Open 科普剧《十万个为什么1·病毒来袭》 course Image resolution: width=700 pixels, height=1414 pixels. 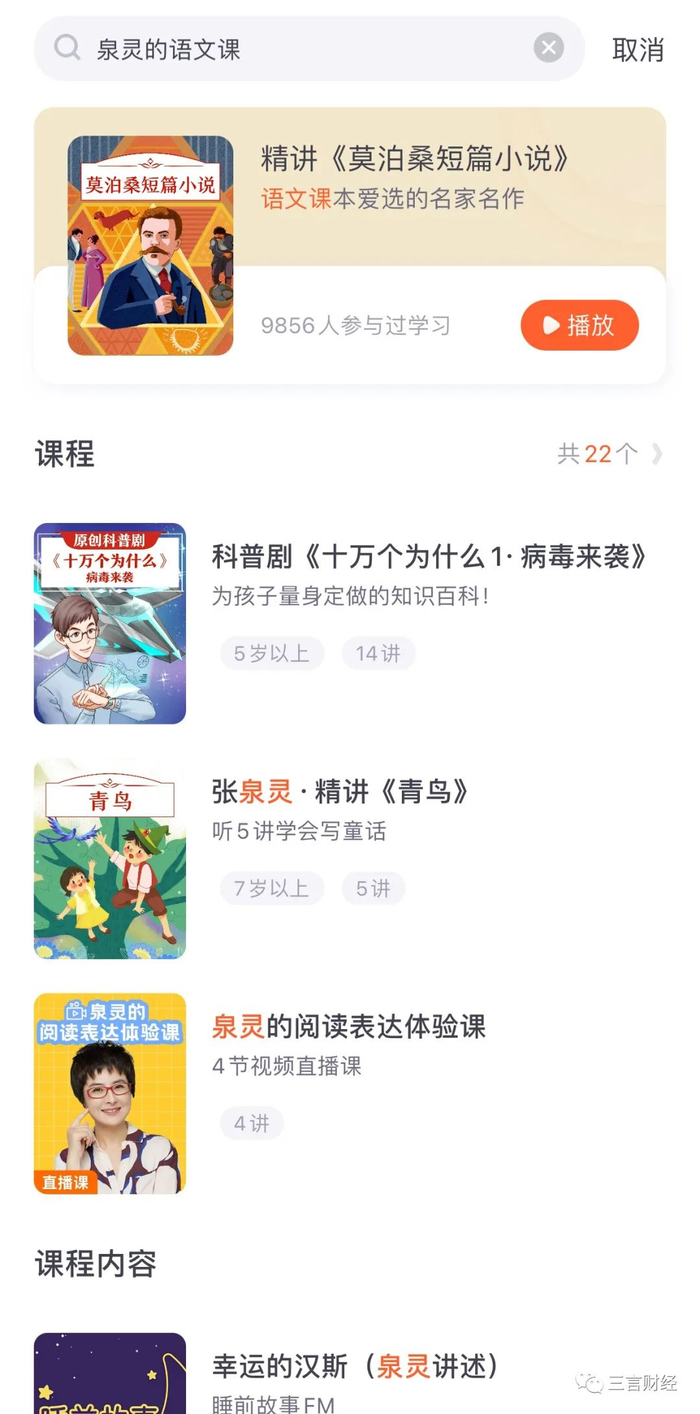click(430, 557)
